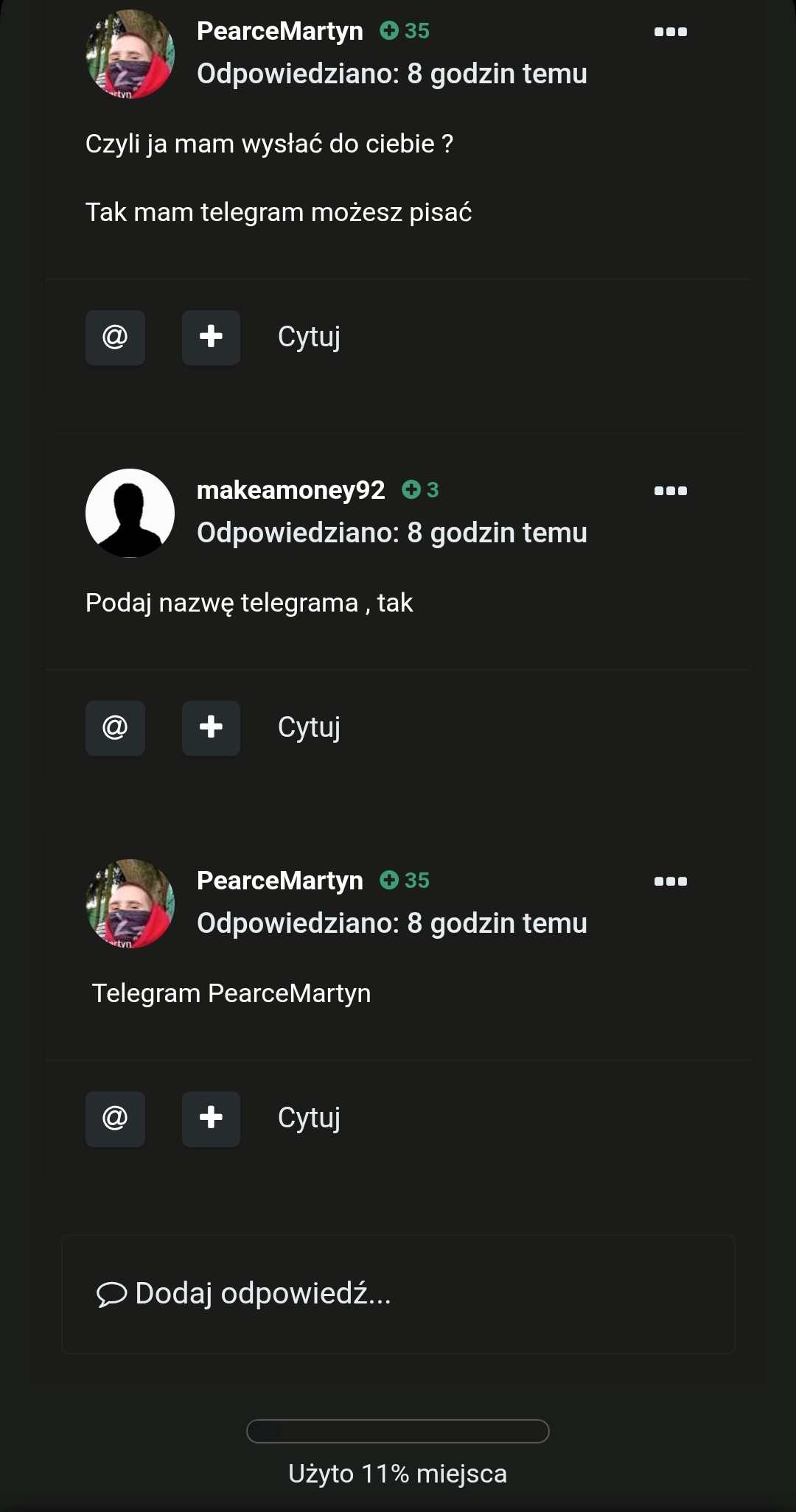
Task: Open PearceMartyn's profile from the first reply
Action: [x=279, y=31]
